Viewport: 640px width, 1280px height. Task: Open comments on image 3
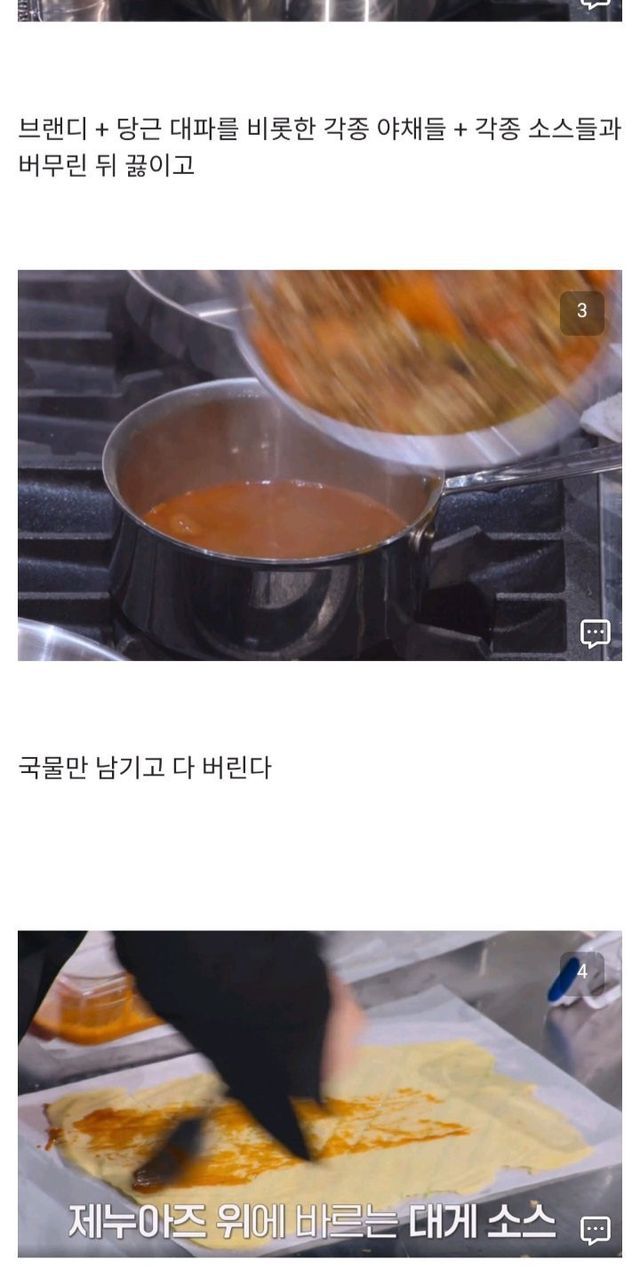596,633
